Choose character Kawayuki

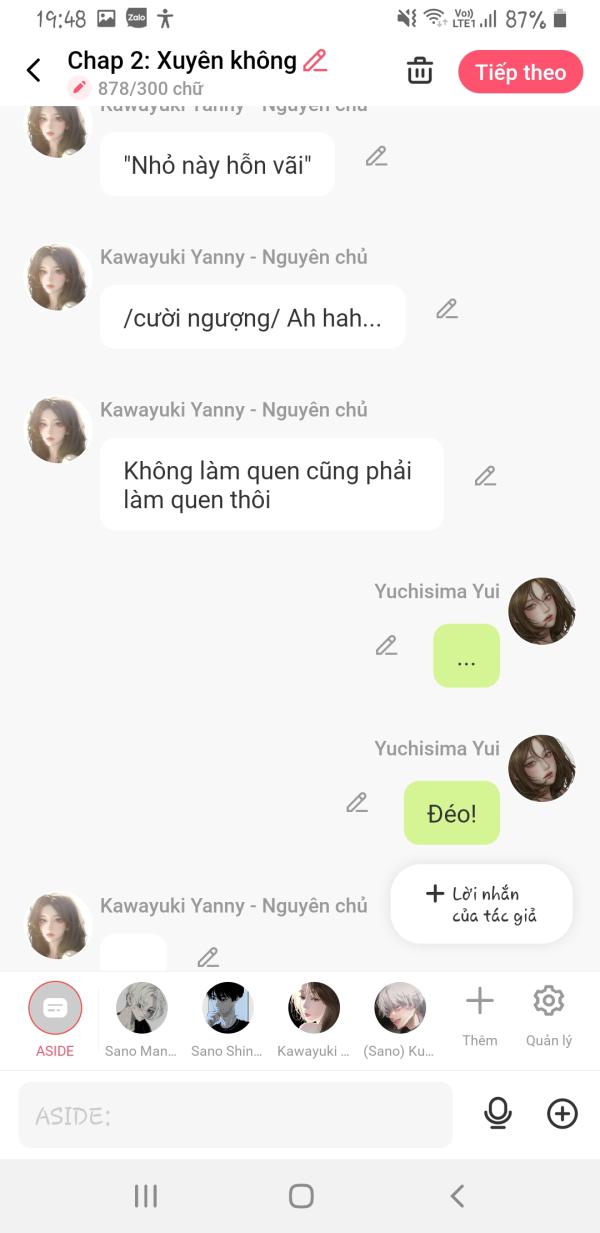coord(313,1019)
